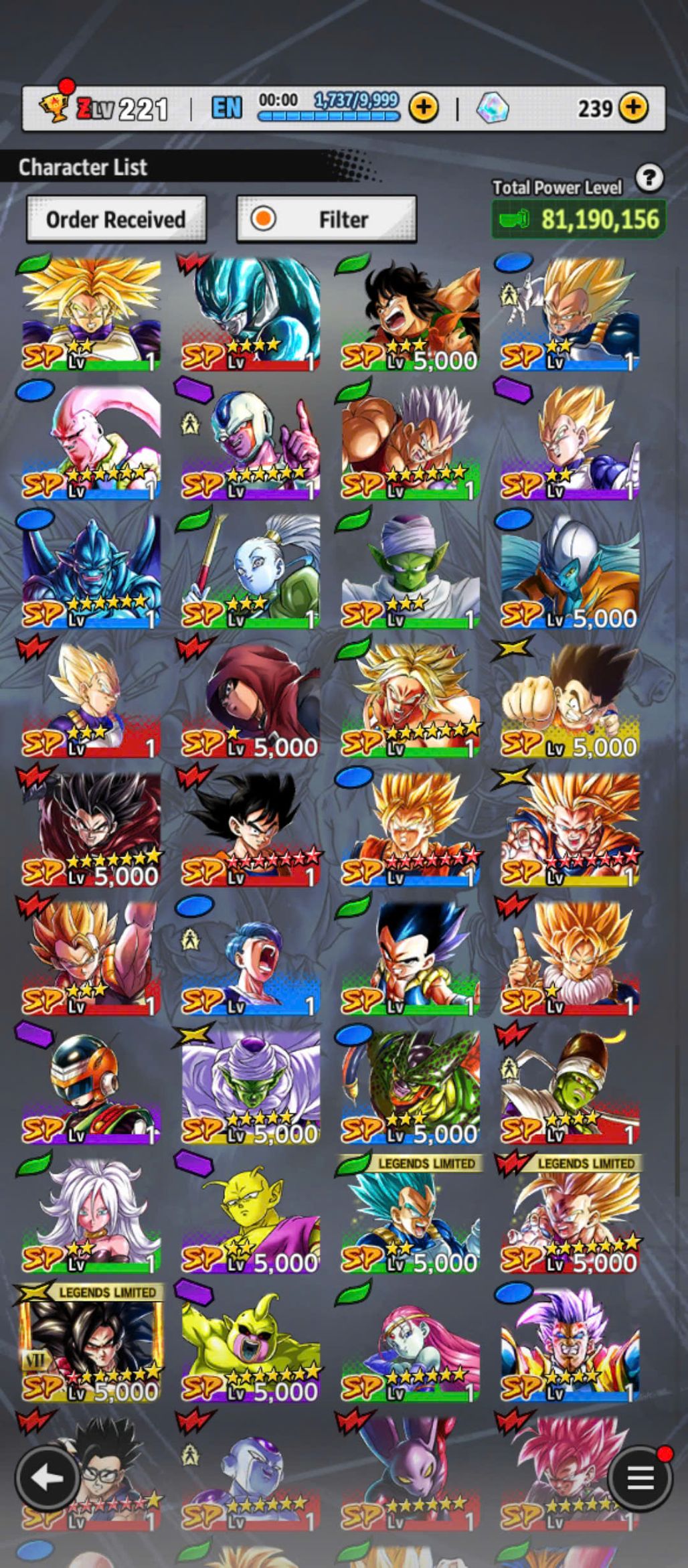Open the Order Received sort button
Screen dimensions: 688x1568
point(116,219)
